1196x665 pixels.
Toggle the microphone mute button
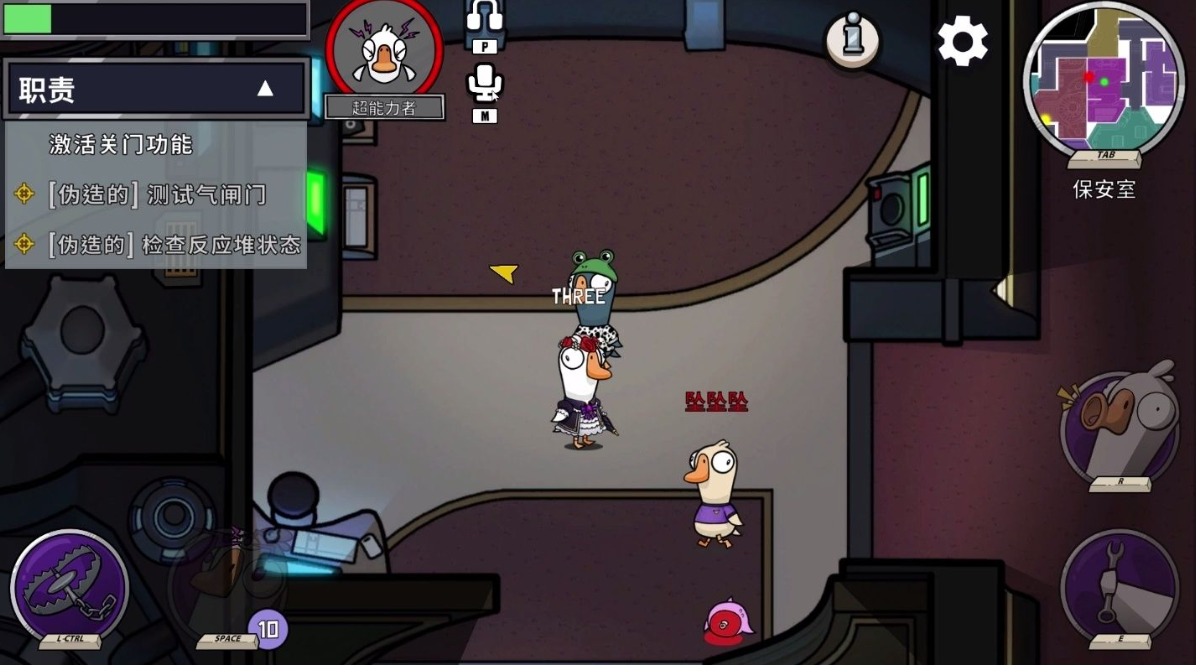tap(485, 83)
